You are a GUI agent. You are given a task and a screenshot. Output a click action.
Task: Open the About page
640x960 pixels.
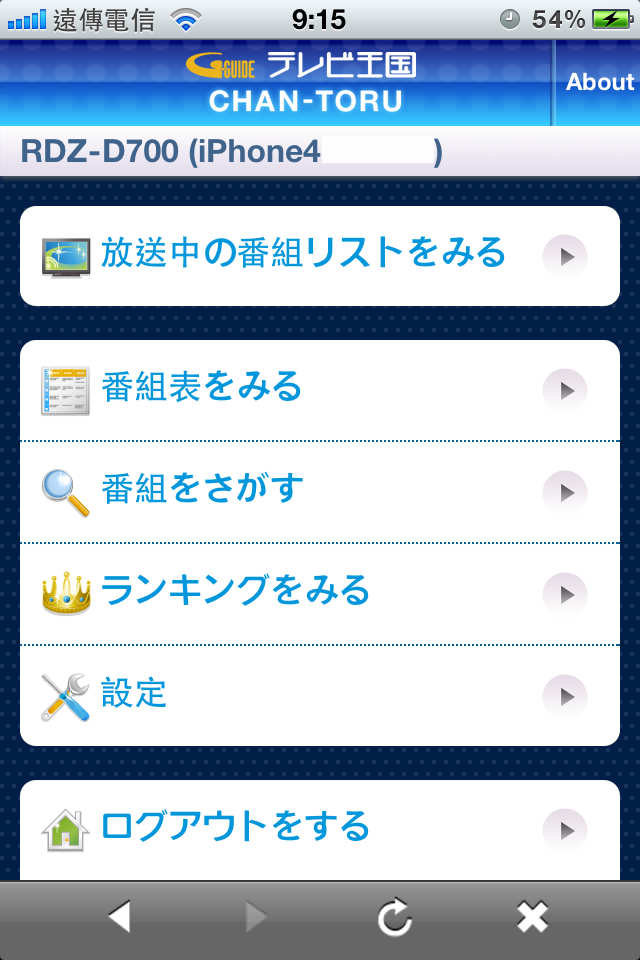point(600,83)
